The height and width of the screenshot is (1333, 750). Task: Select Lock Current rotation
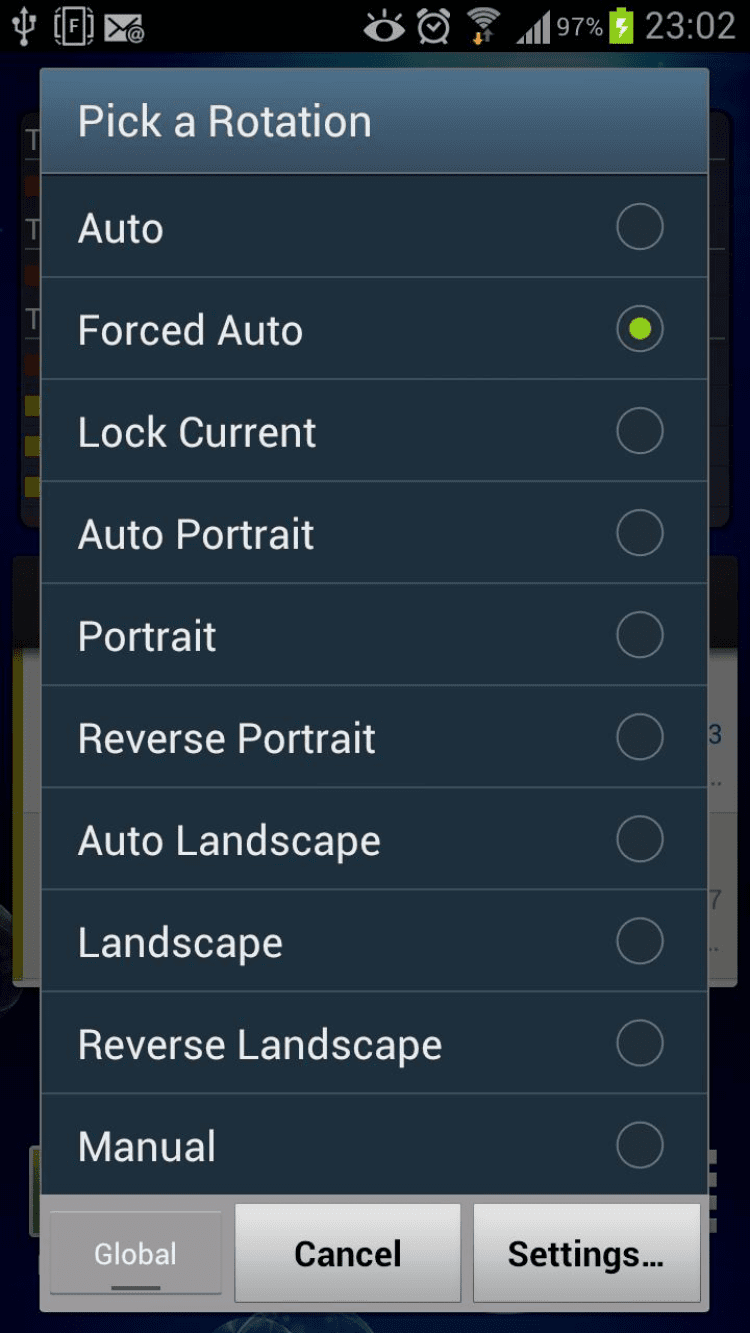point(374,432)
